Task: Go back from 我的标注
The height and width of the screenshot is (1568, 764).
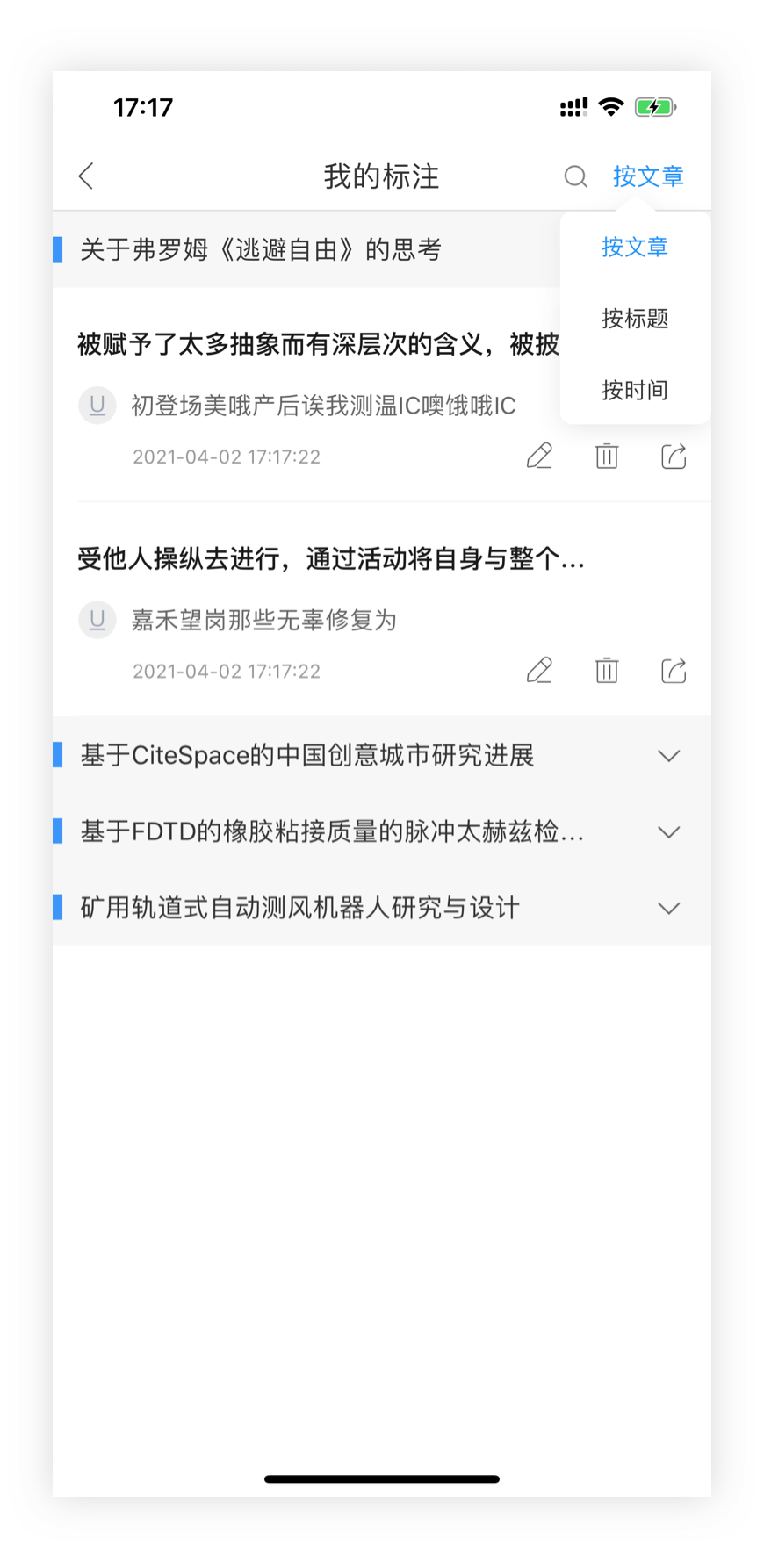Action: [86, 176]
